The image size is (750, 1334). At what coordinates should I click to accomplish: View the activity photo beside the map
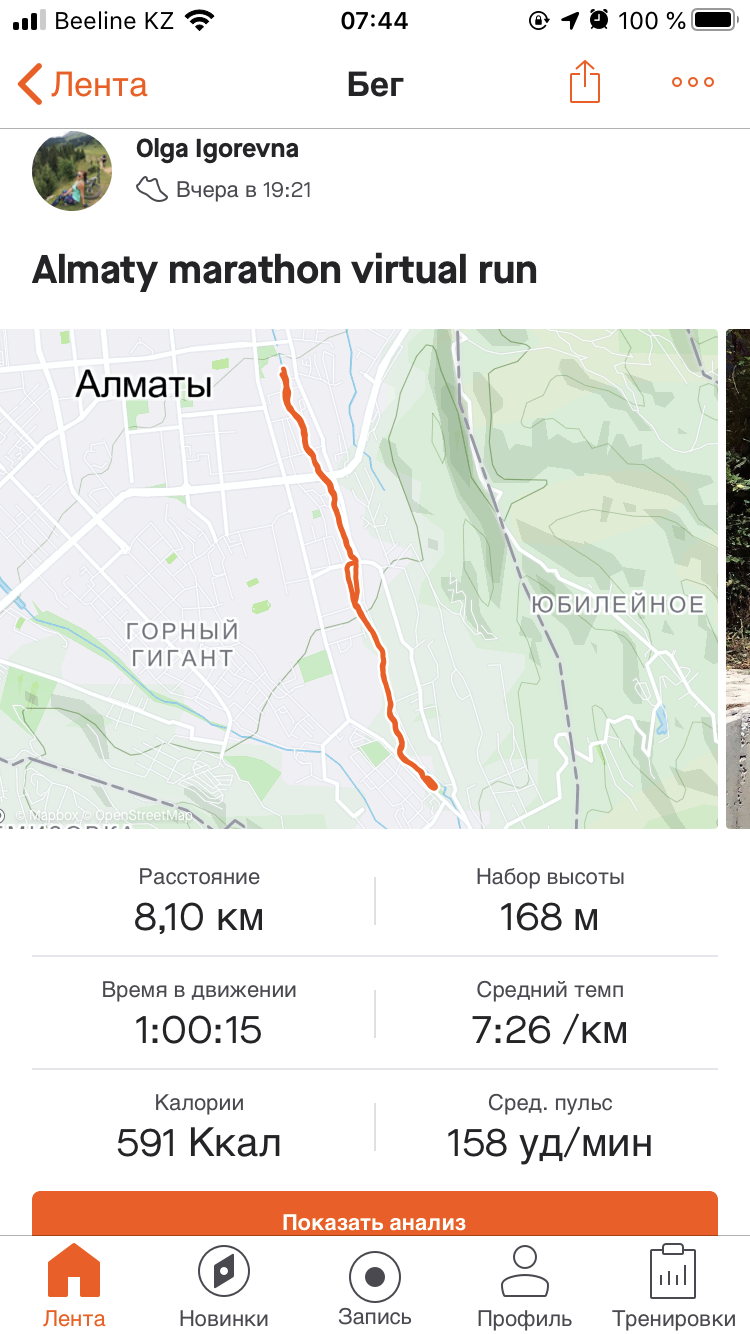click(x=738, y=578)
